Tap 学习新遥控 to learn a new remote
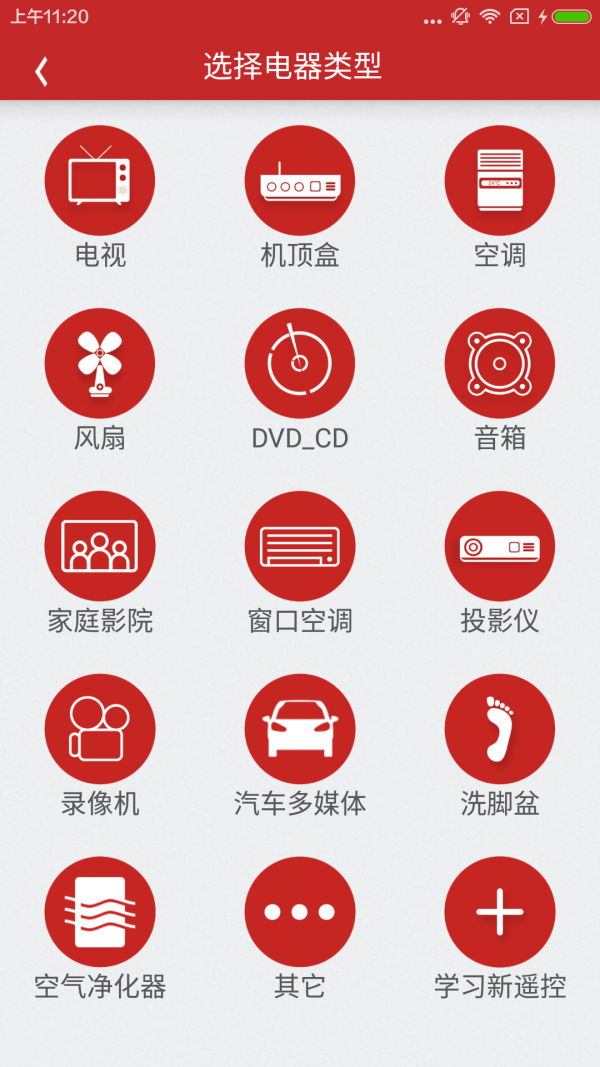 point(499,912)
